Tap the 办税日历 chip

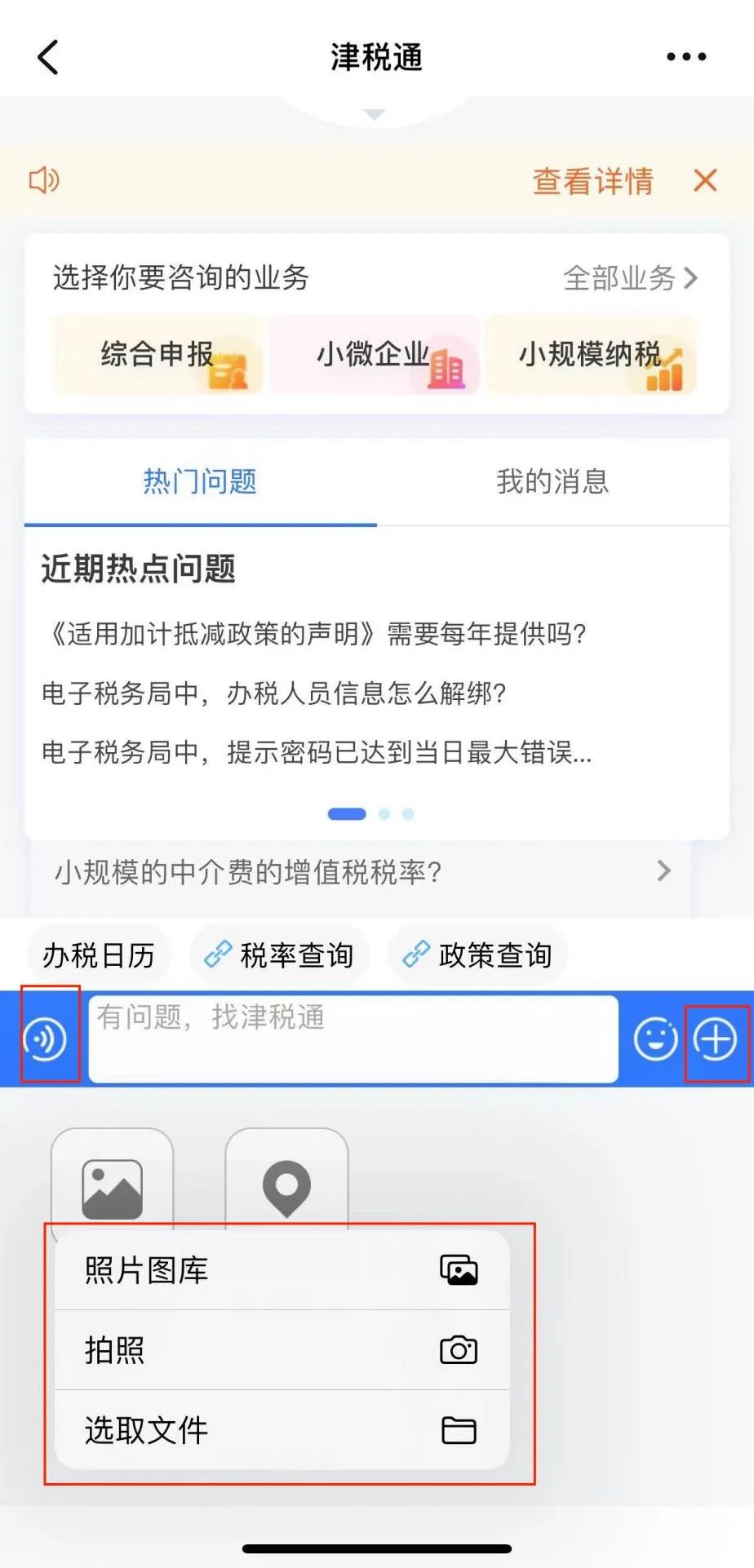(x=99, y=955)
